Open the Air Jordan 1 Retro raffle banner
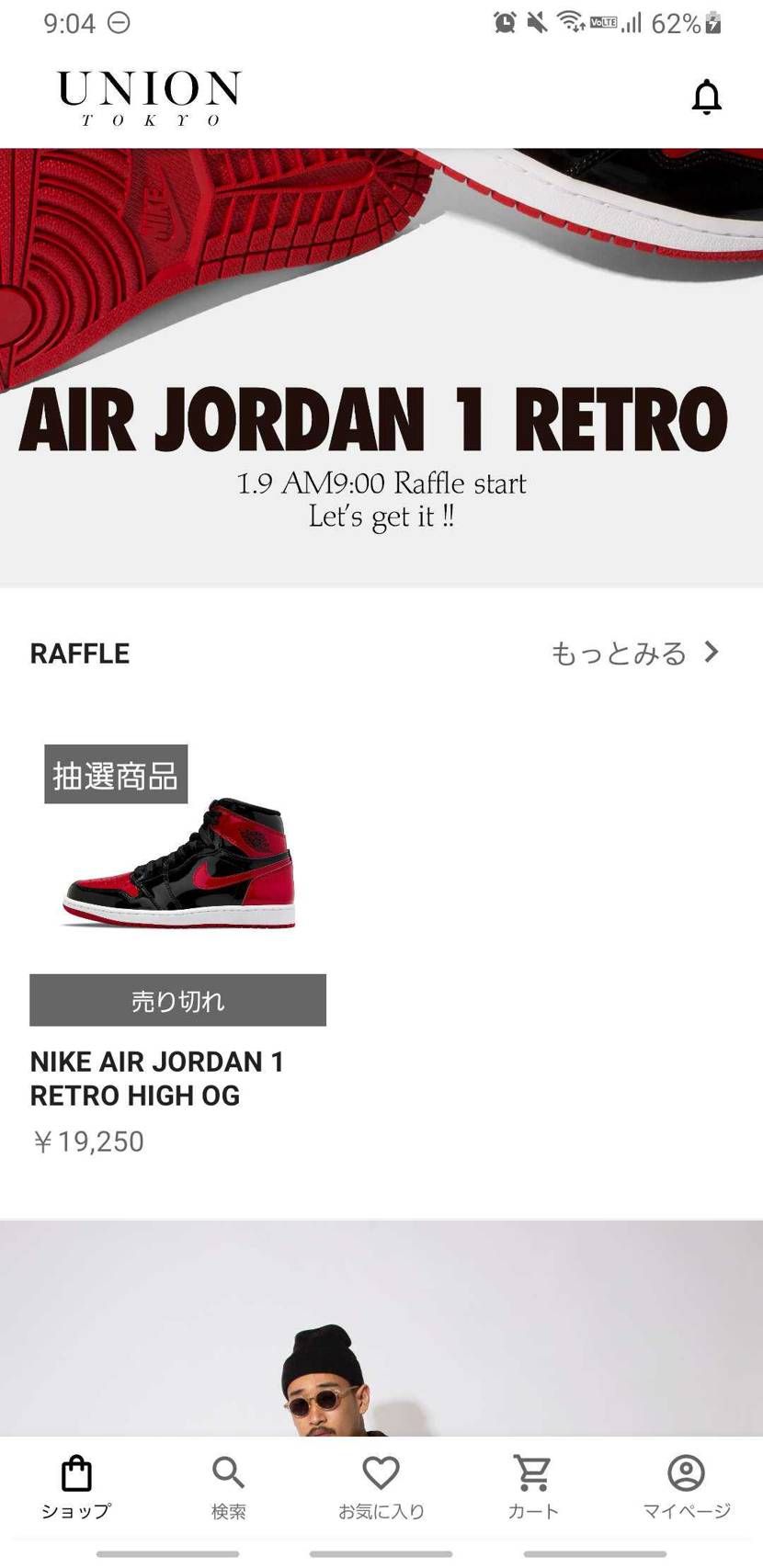The width and height of the screenshot is (763, 1568). pos(381,368)
